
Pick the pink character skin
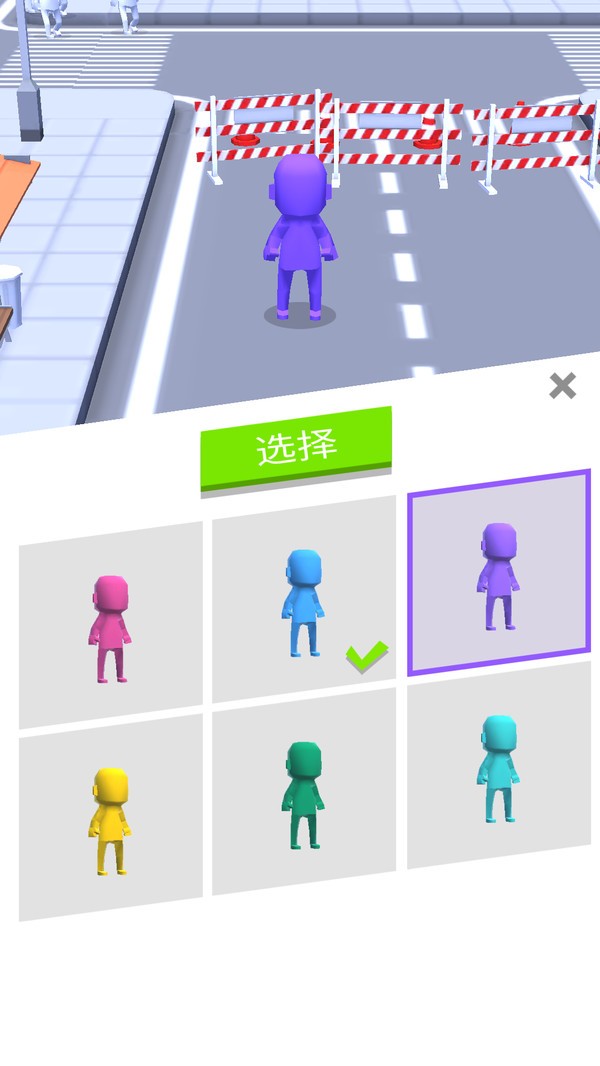(x=111, y=626)
